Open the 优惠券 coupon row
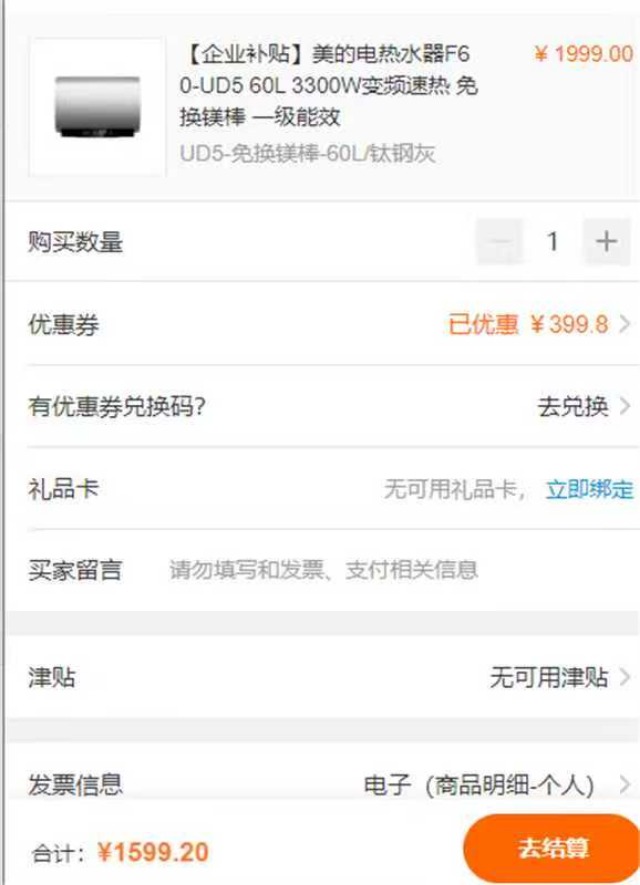 pyautogui.click(x=320, y=325)
